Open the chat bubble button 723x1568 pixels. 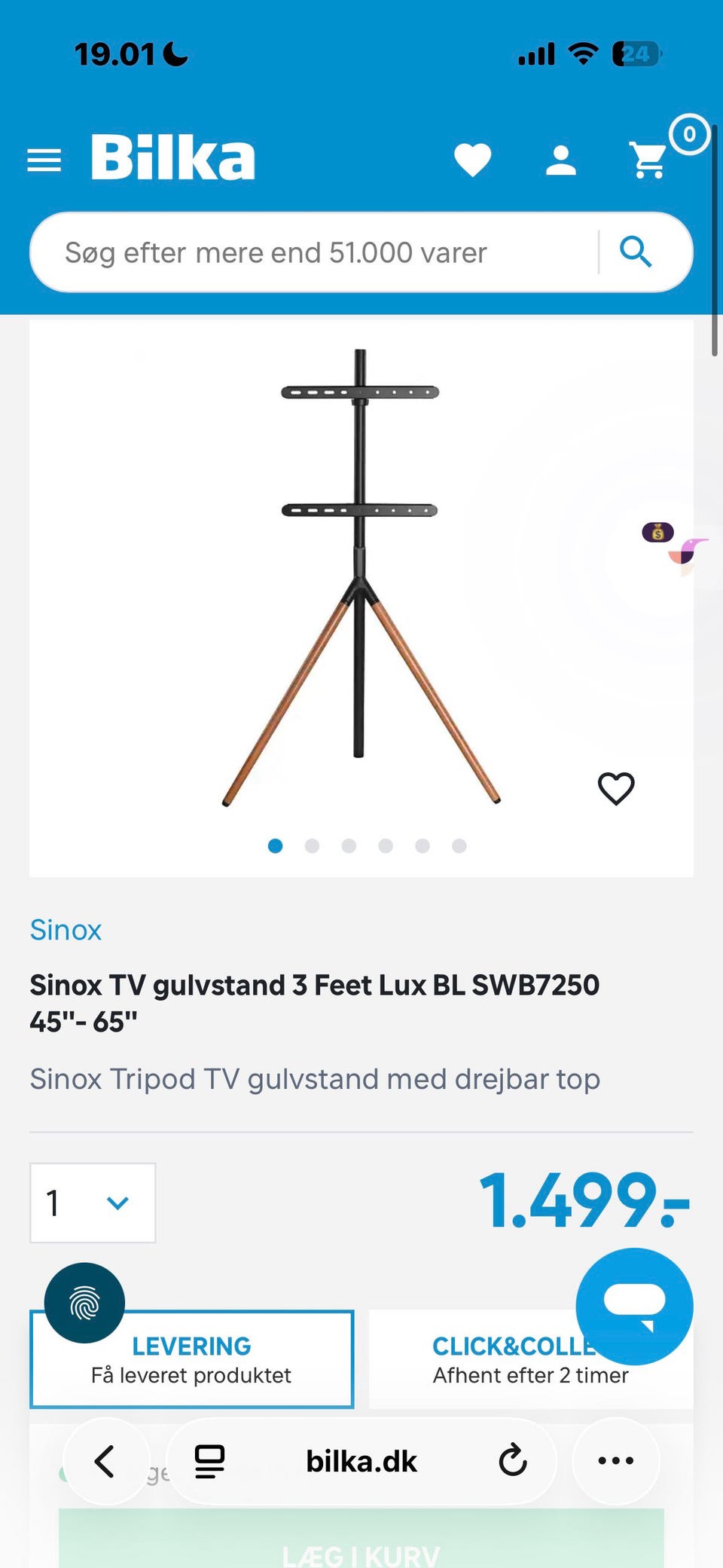pos(634,1306)
